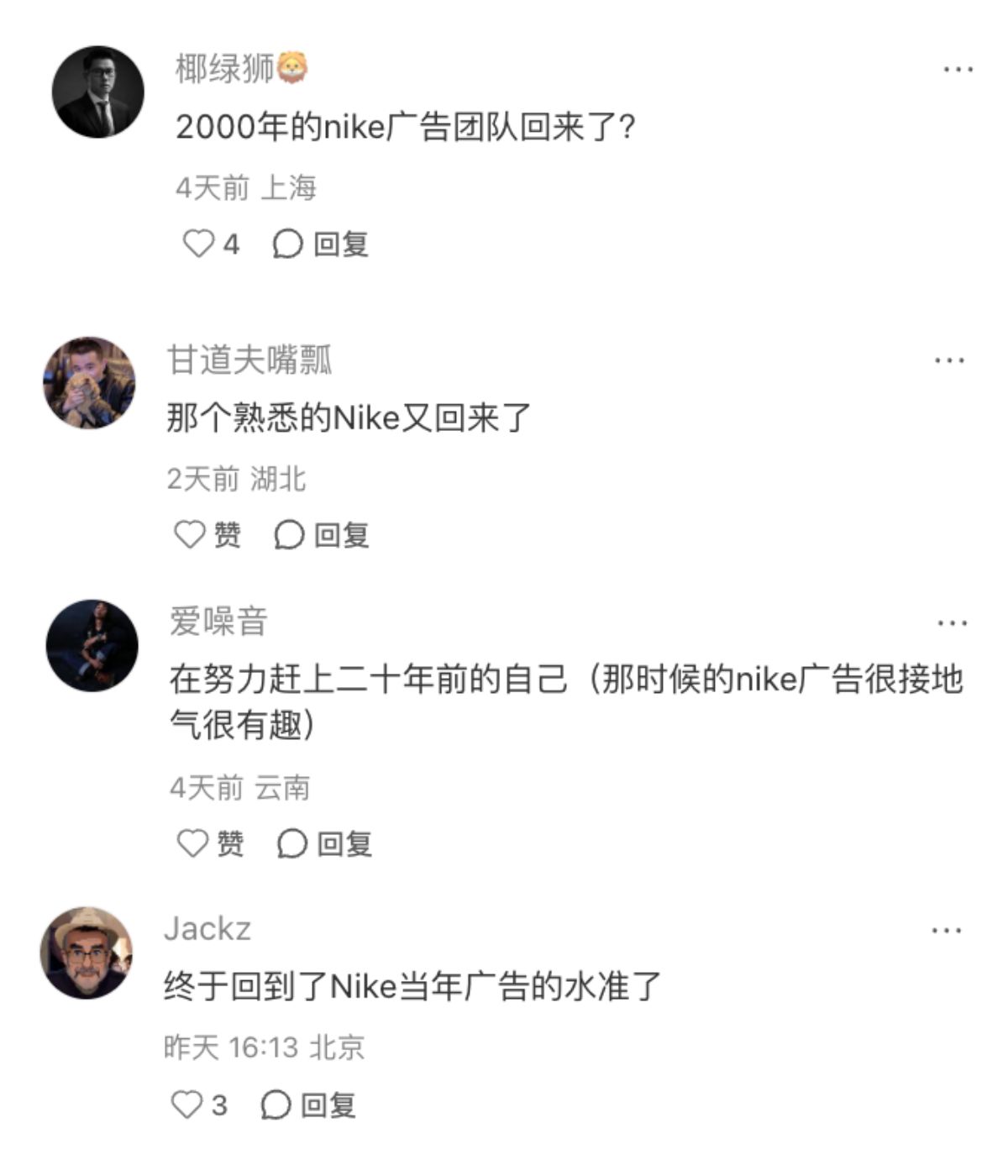View 爱噪音's profile via avatar
This screenshot has width=1008, height=1176.
click(x=92, y=646)
